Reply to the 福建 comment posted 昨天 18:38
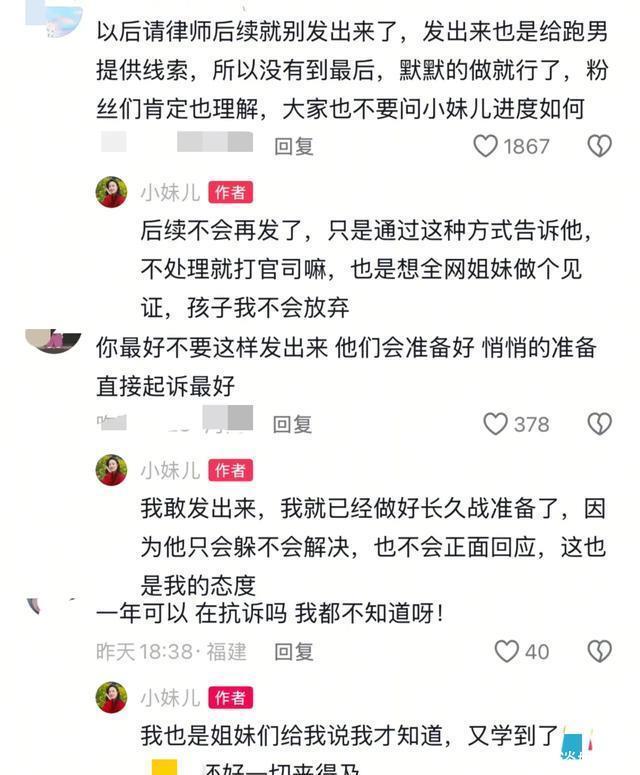The width and height of the screenshot is (640, 775). tap(294, 652)
